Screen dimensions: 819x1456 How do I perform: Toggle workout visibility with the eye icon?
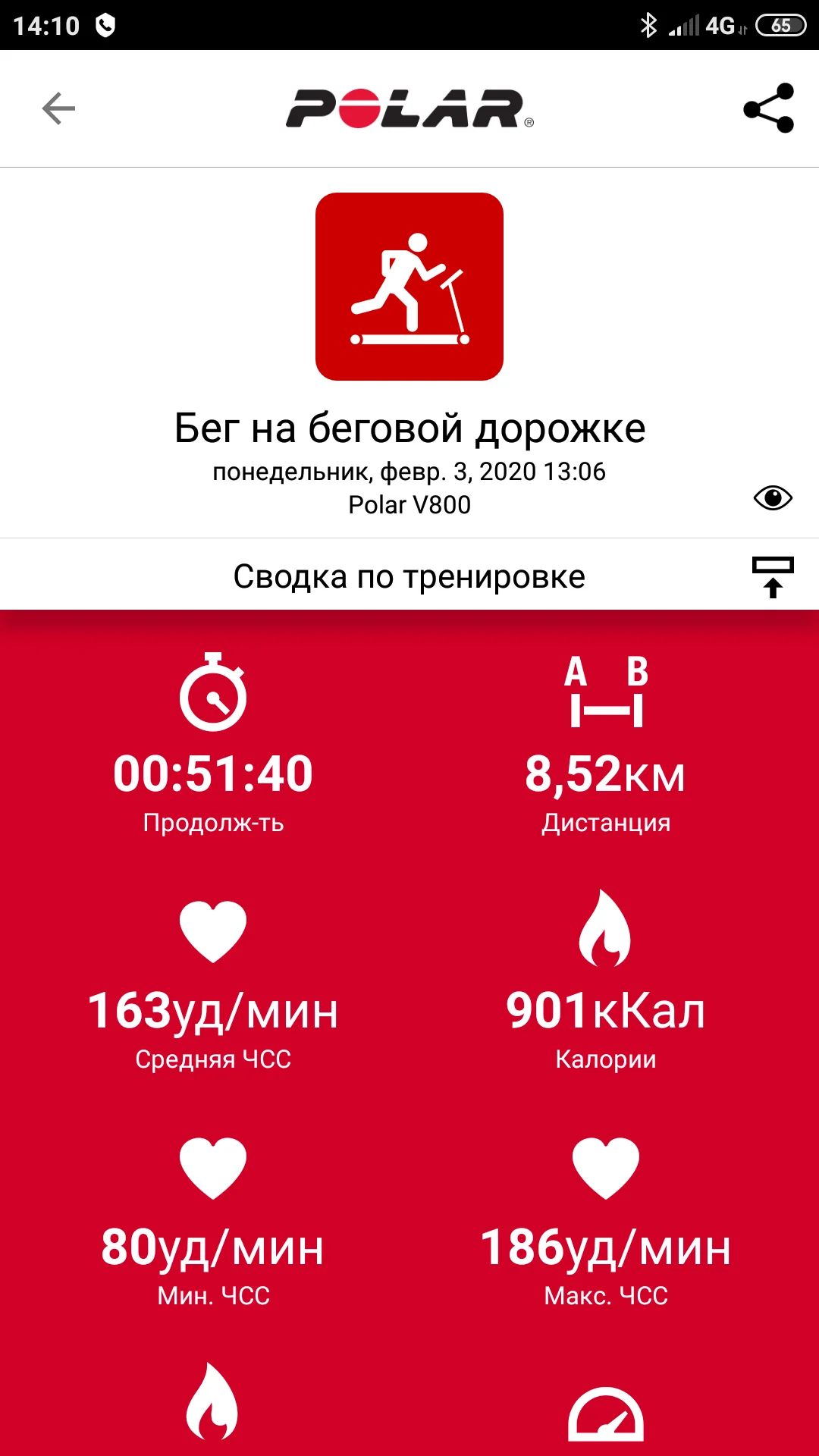click(772, 497)
